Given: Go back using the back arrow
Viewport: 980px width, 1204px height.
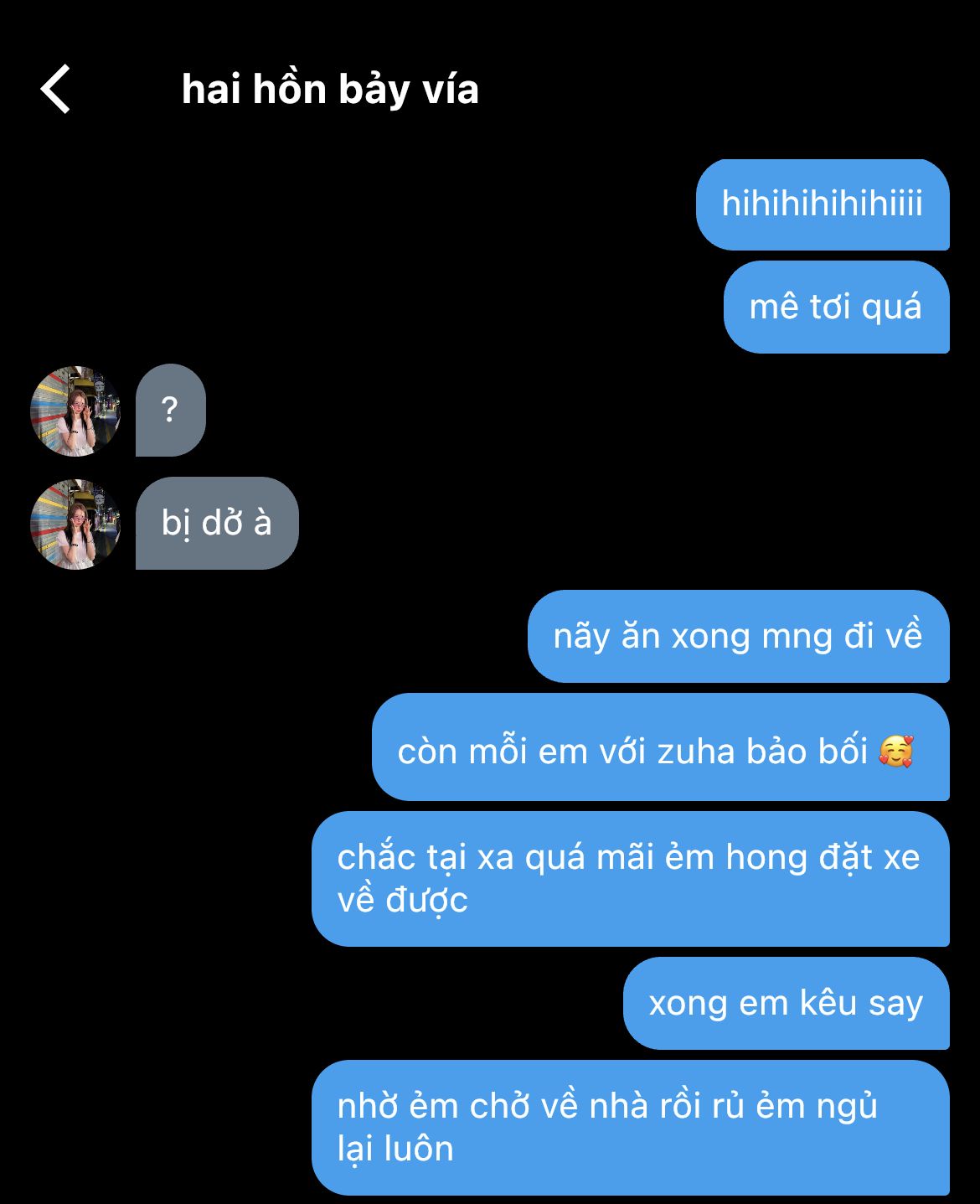Looking at the screenshot, I should pyautogui.click(x=56, y=89).
